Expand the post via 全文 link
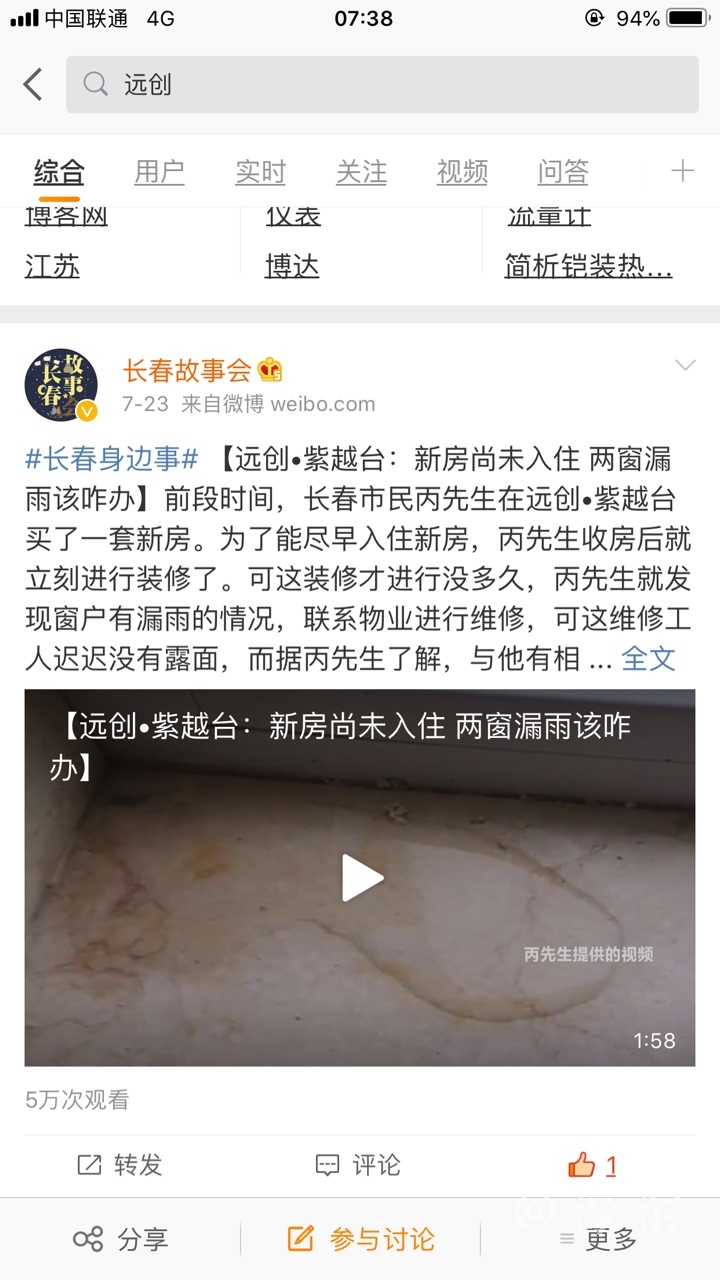The image size is (720, 1280). 648,659
